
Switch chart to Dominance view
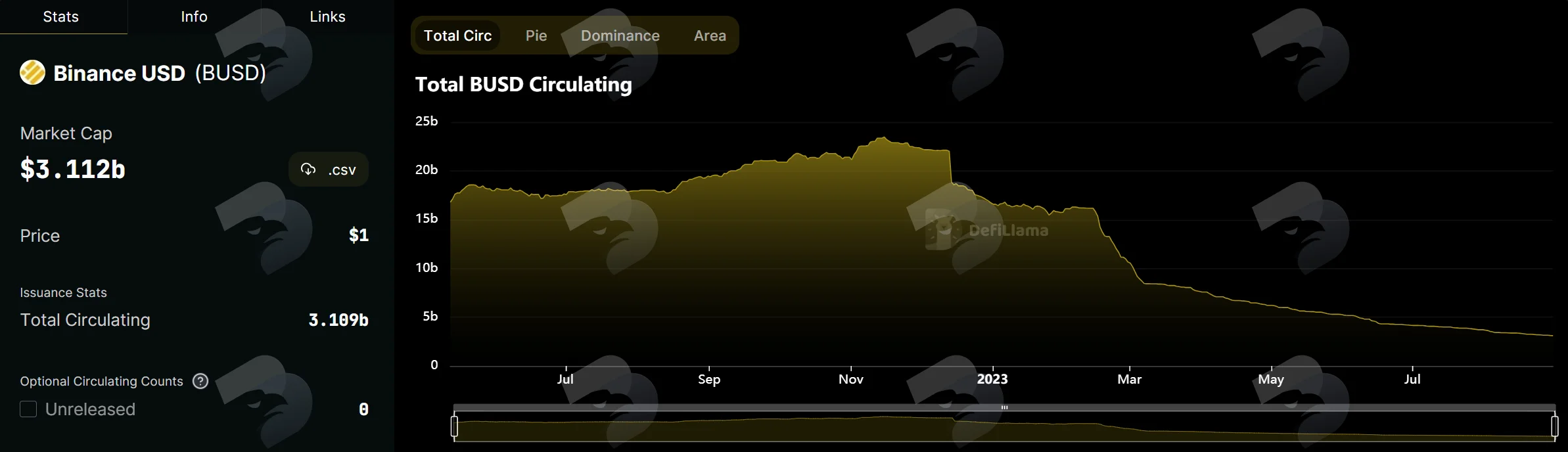click(620, 35)
